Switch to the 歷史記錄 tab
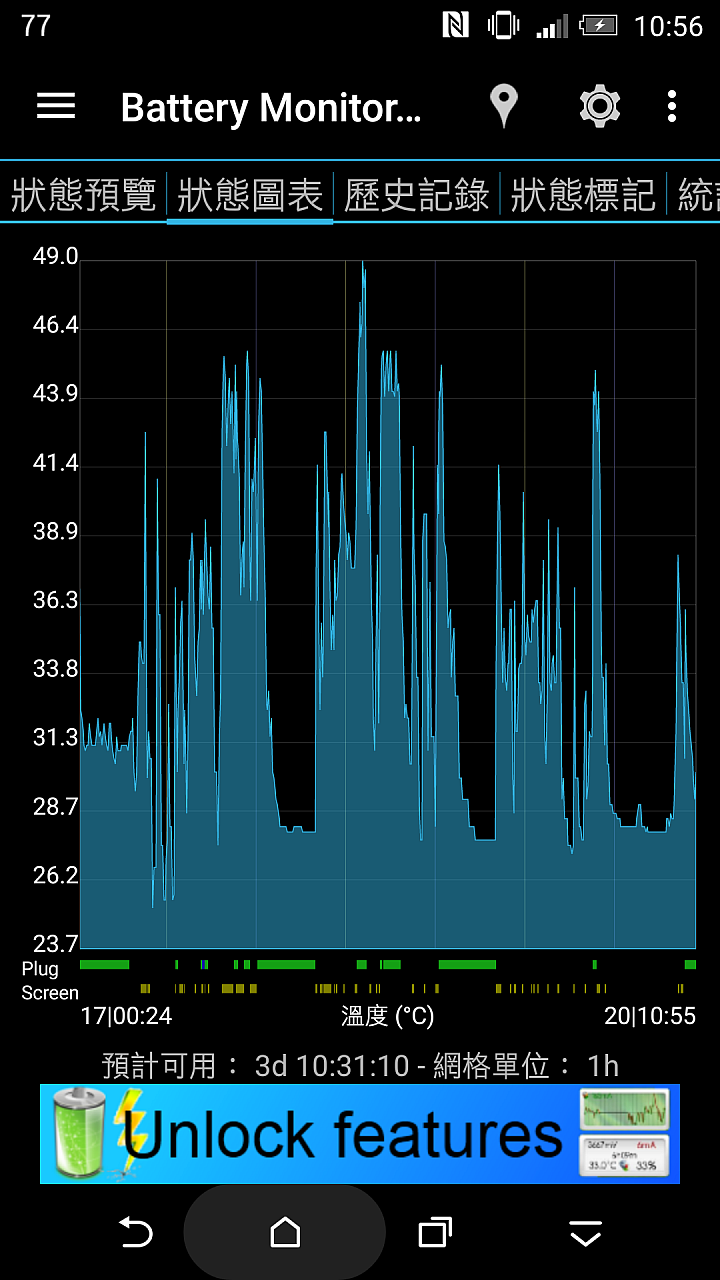This screenshot has width=720, height=1280. (417, 195)
